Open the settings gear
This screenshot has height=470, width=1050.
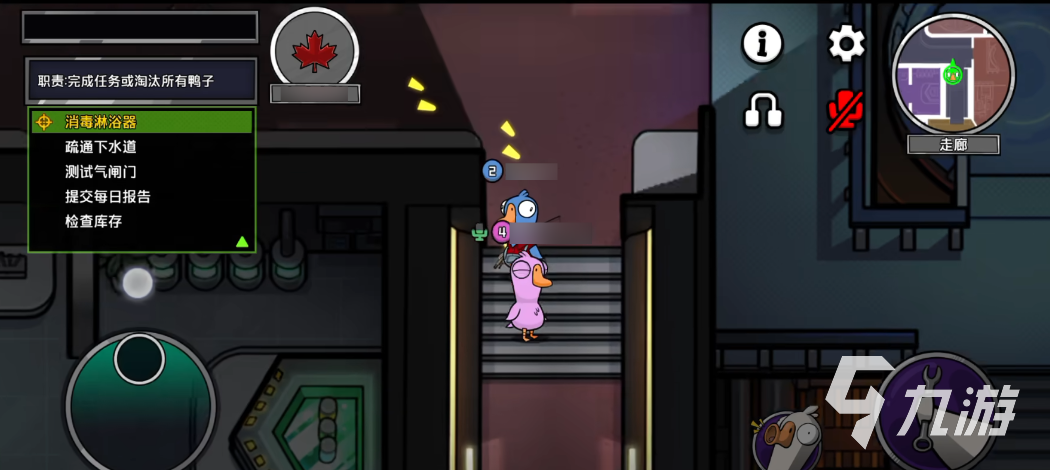point(846,43)
